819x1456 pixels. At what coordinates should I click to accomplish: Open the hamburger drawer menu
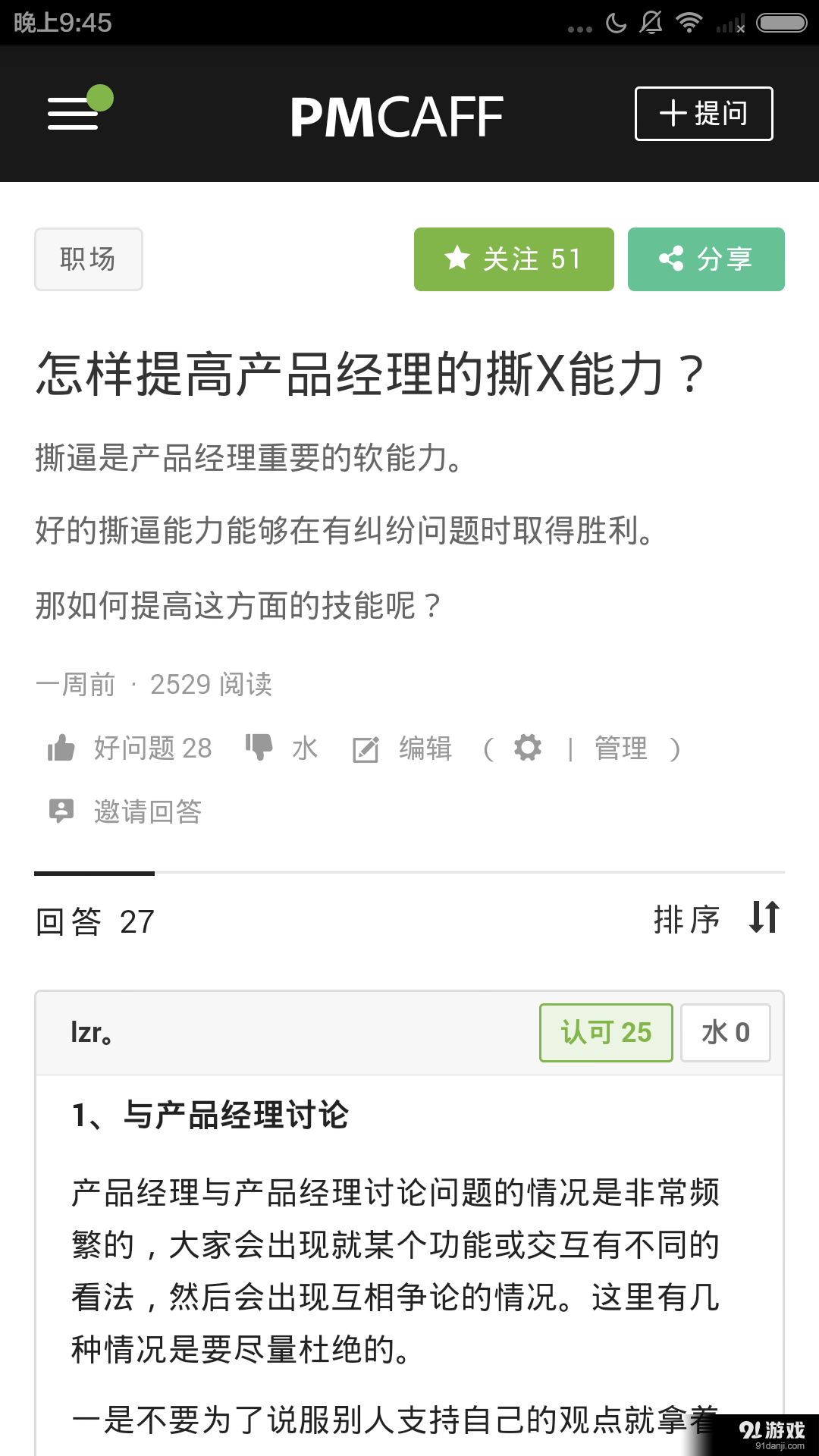click(x=74, y=114)
